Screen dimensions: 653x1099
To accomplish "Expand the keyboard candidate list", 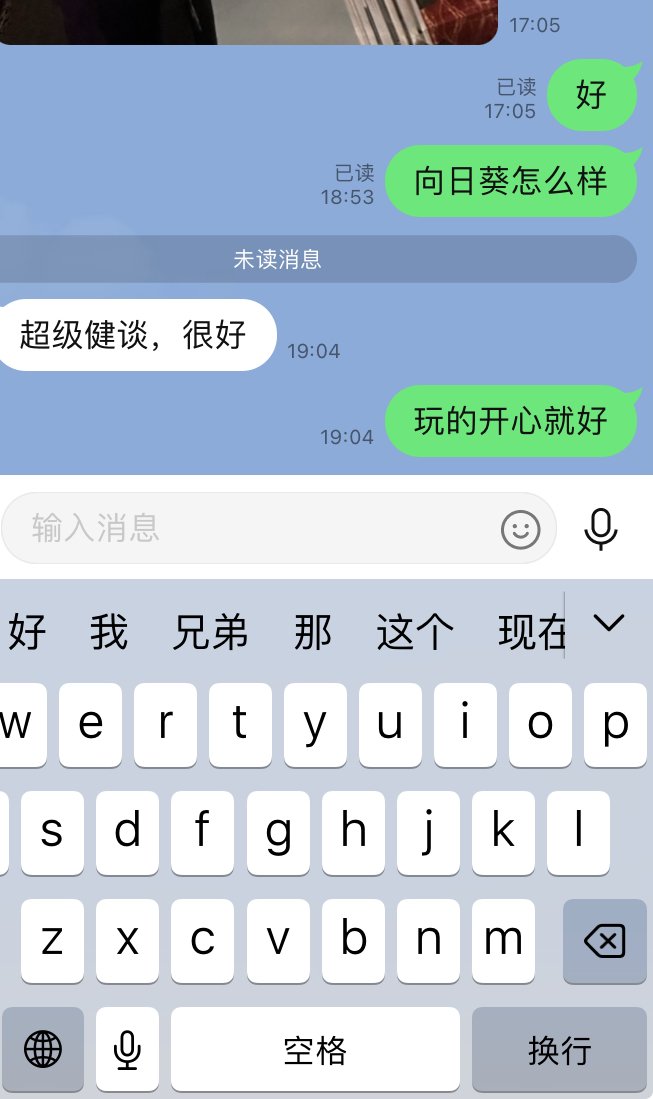I will point(608,624).
